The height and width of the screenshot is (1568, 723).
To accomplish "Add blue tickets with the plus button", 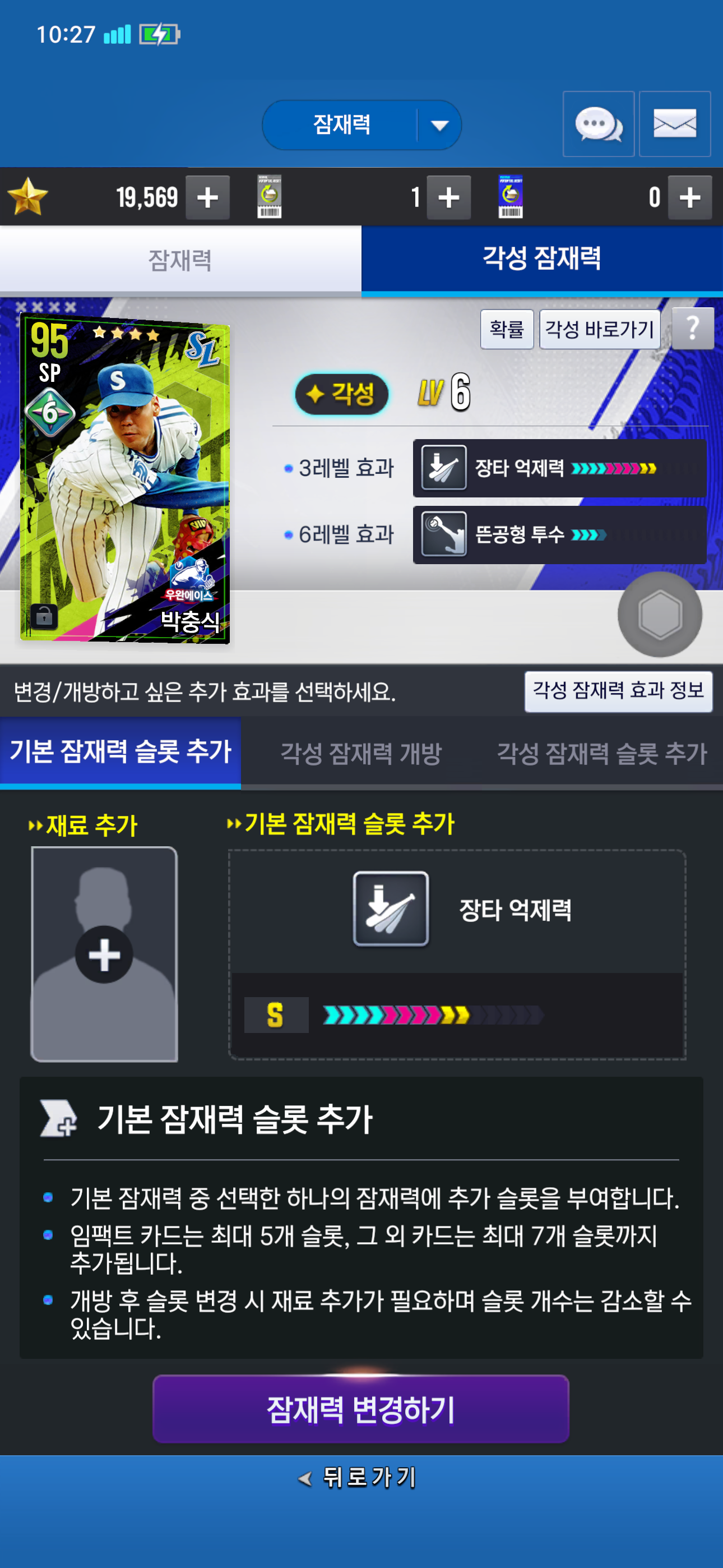I will pyautogui.click(x=689, y=197).
